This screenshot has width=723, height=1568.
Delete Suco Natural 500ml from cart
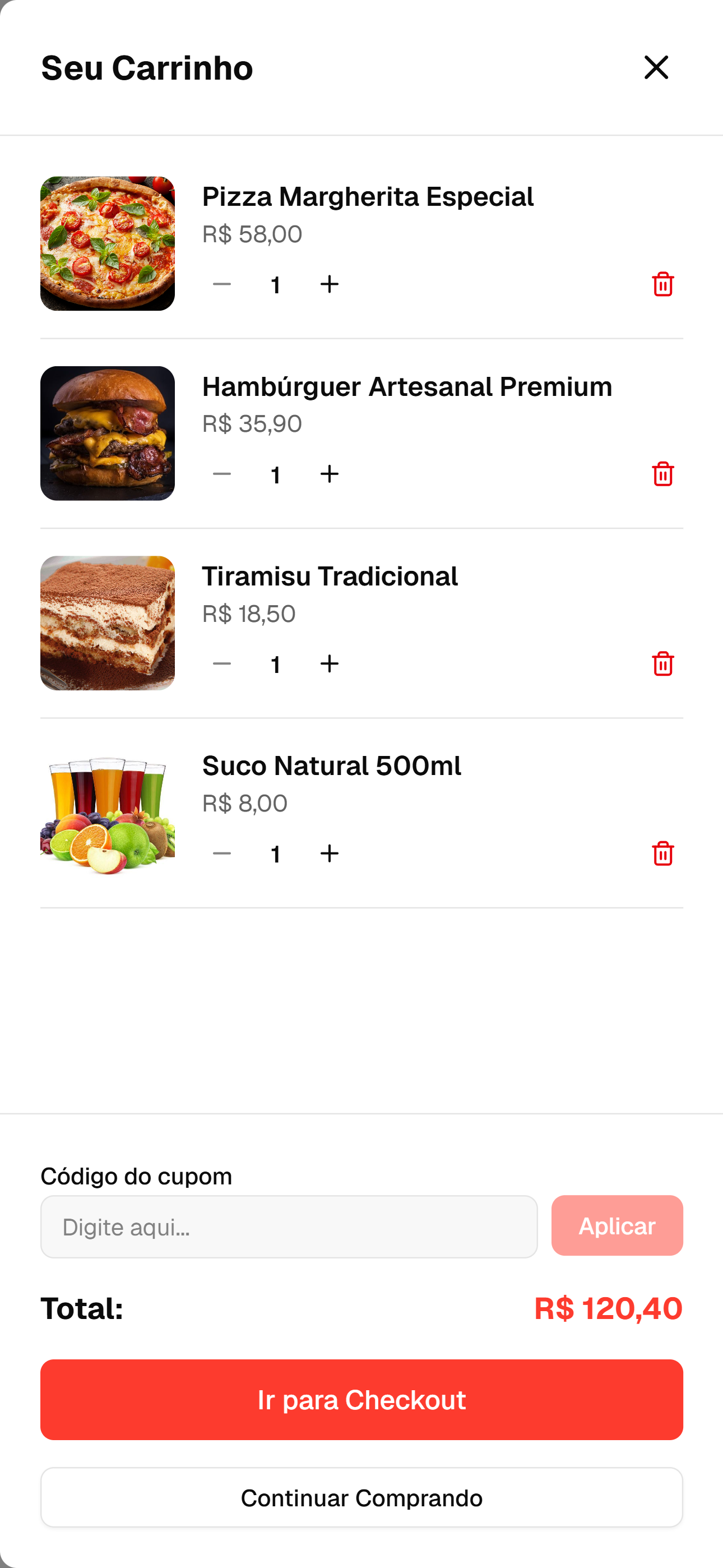click(662, 854)
